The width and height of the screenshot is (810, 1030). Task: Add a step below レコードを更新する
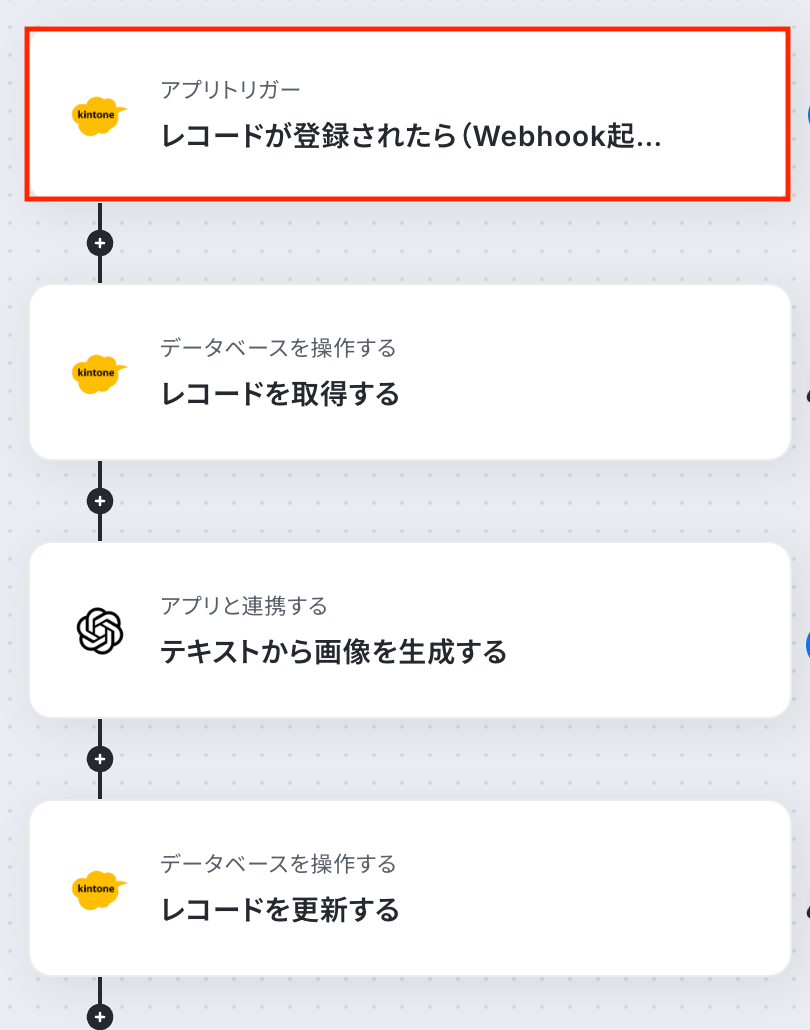point(100,1017)
